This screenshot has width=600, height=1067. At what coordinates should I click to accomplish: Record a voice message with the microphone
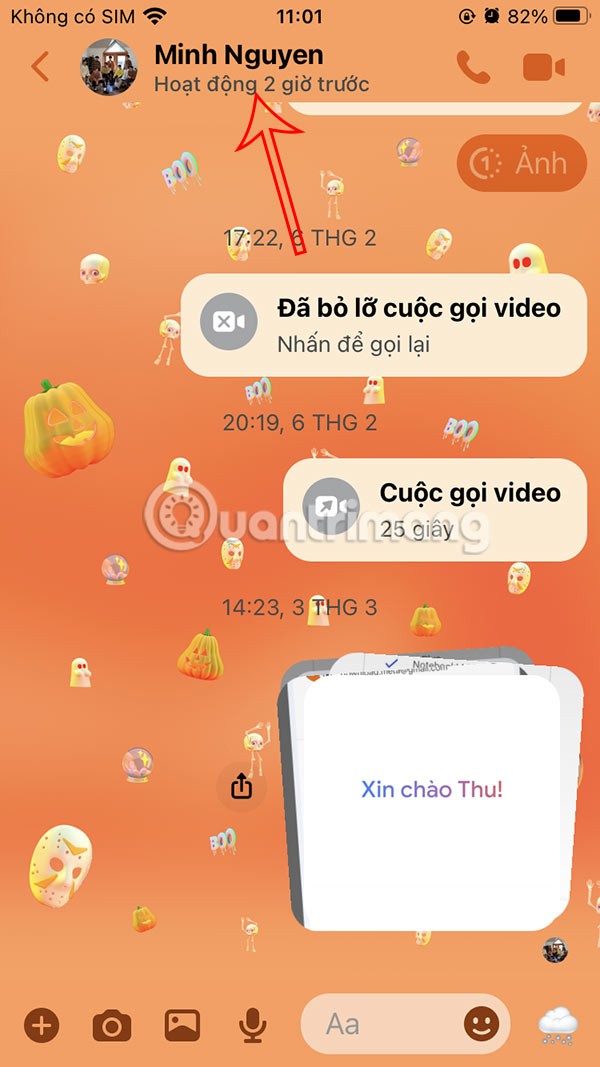click(x=251, y=1024)
